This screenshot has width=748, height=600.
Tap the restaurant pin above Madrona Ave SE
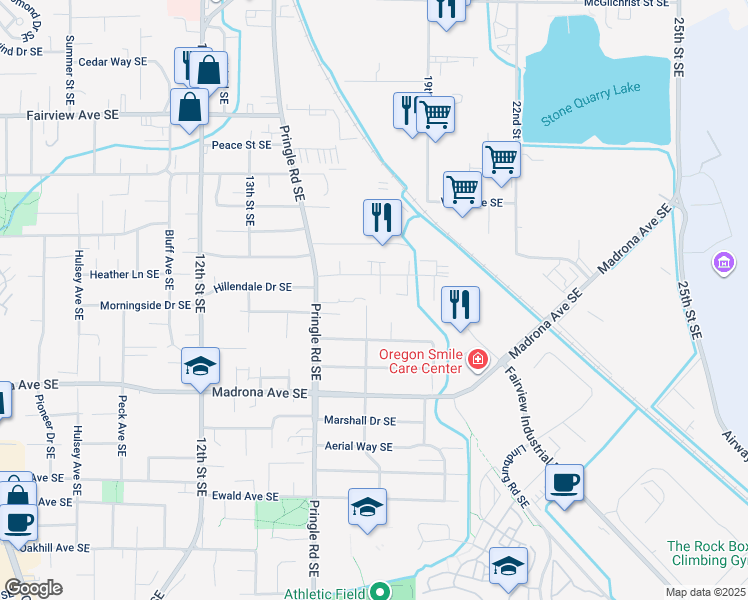[x=460, y=304]
